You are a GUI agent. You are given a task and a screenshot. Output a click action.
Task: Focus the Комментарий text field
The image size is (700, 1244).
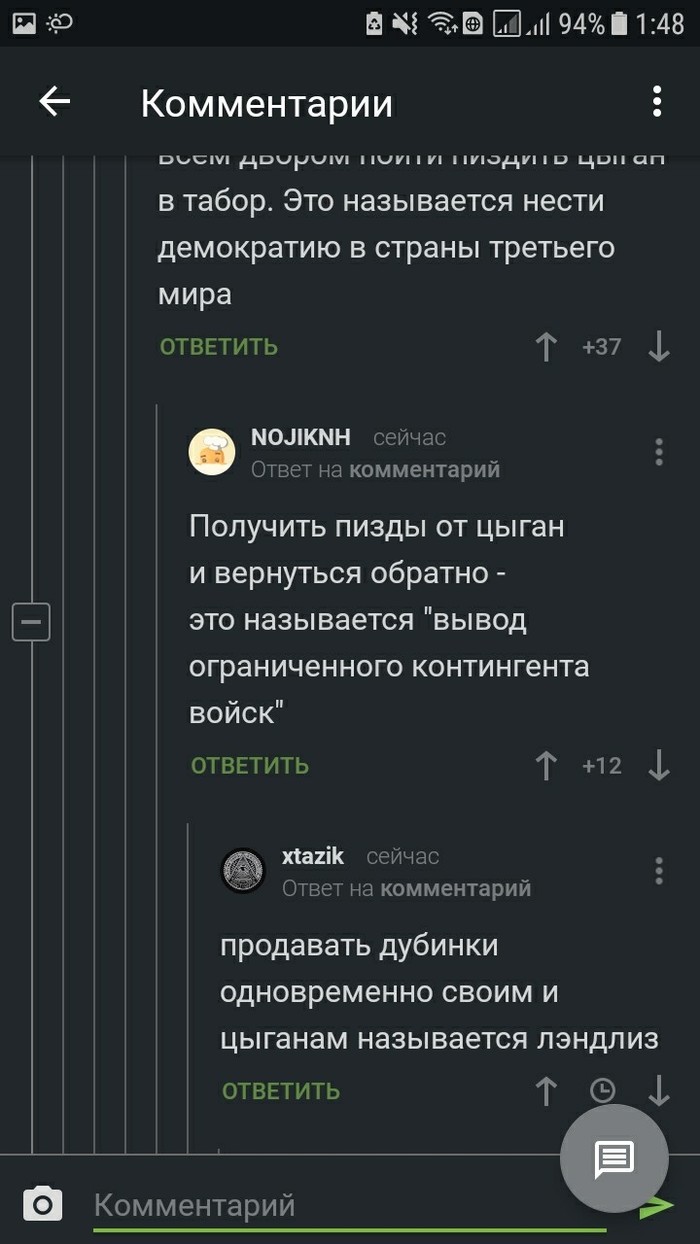tap(350, 1205)
